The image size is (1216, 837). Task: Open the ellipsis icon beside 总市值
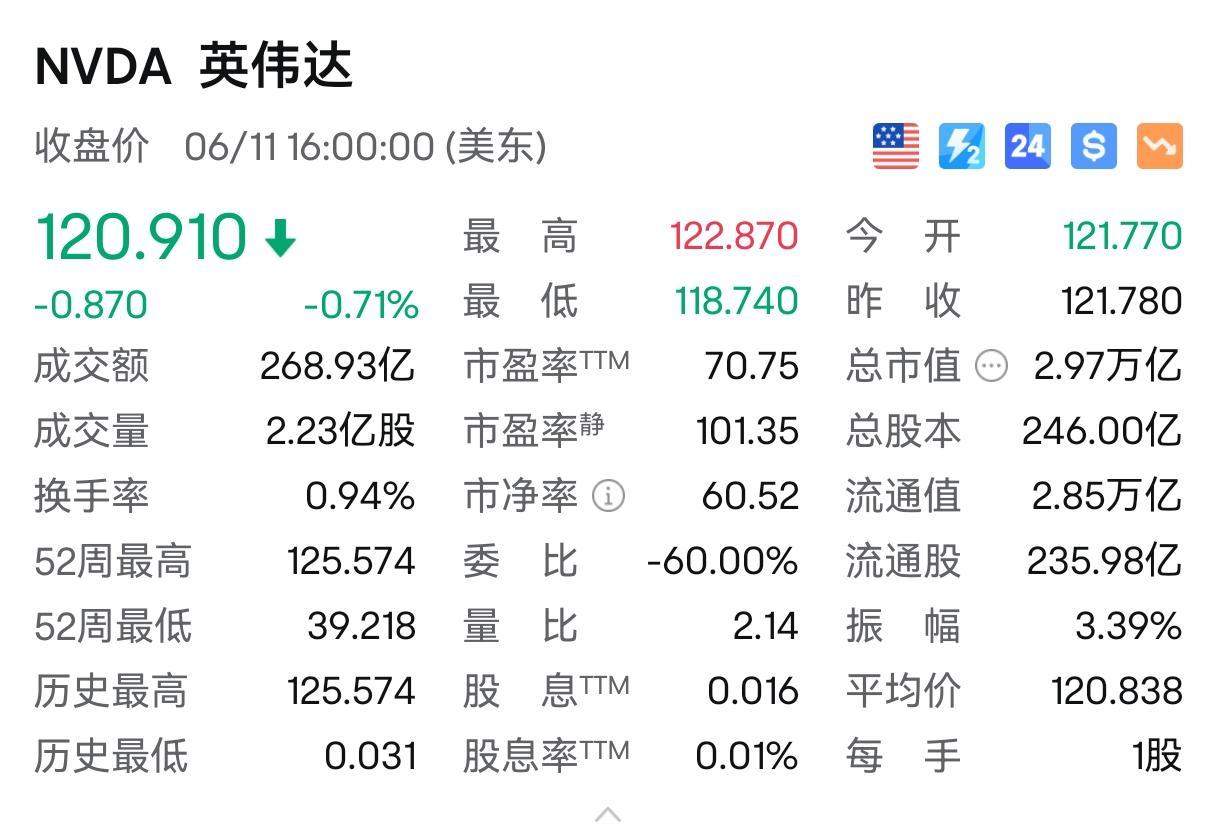(991, 367)
